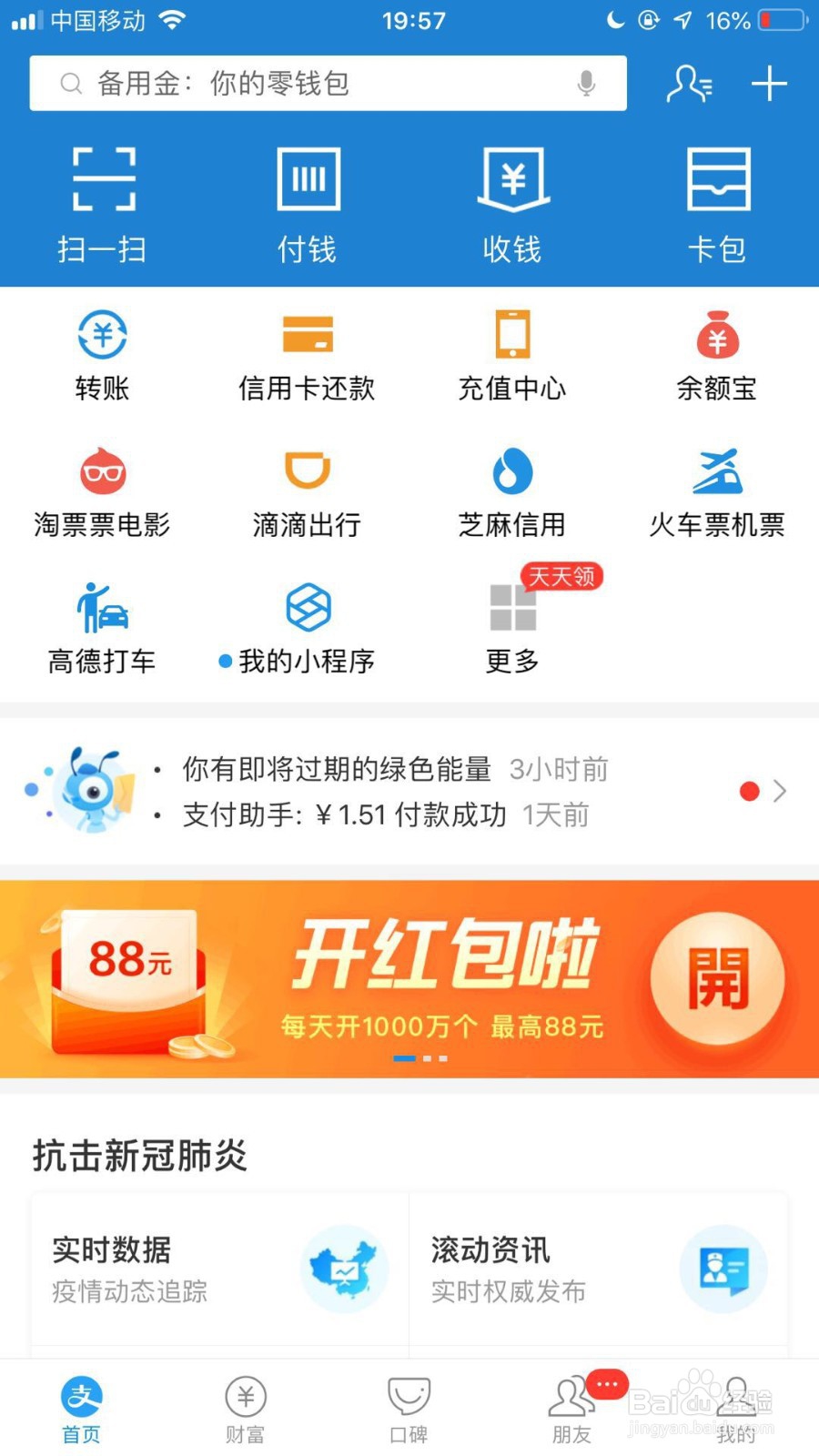Viewport: 819px width, 1456px height.
Task: Open 余额宝 Yu'e Bao
Action: (718, 355)
